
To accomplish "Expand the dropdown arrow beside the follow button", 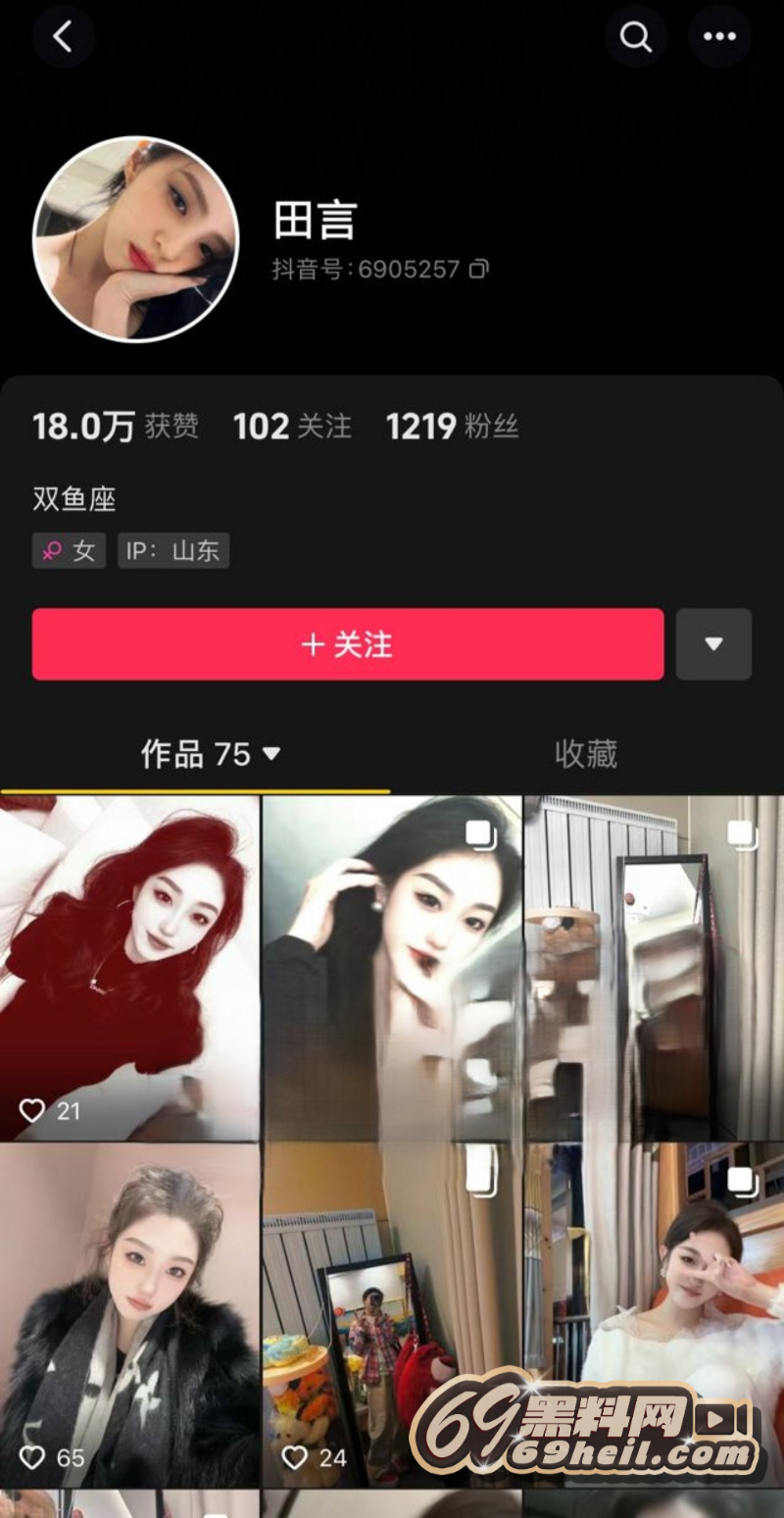I will click(x=713, y=644).
